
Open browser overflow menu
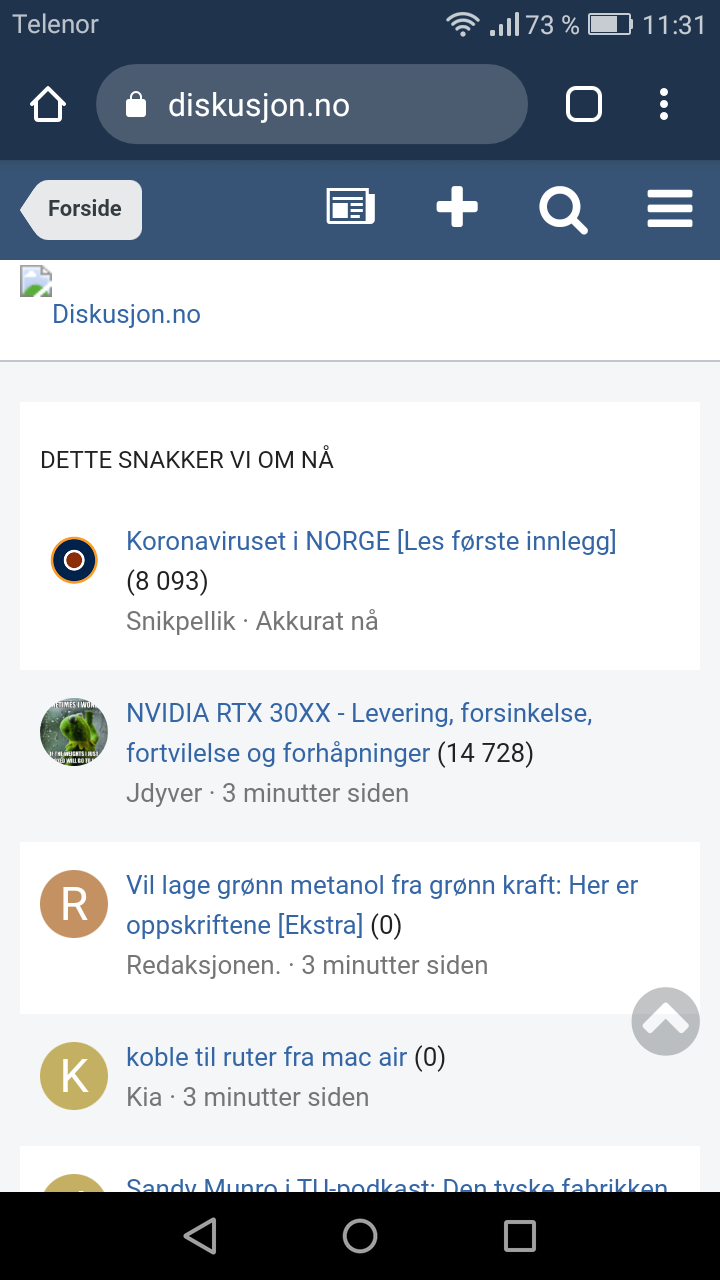point(664,105)
